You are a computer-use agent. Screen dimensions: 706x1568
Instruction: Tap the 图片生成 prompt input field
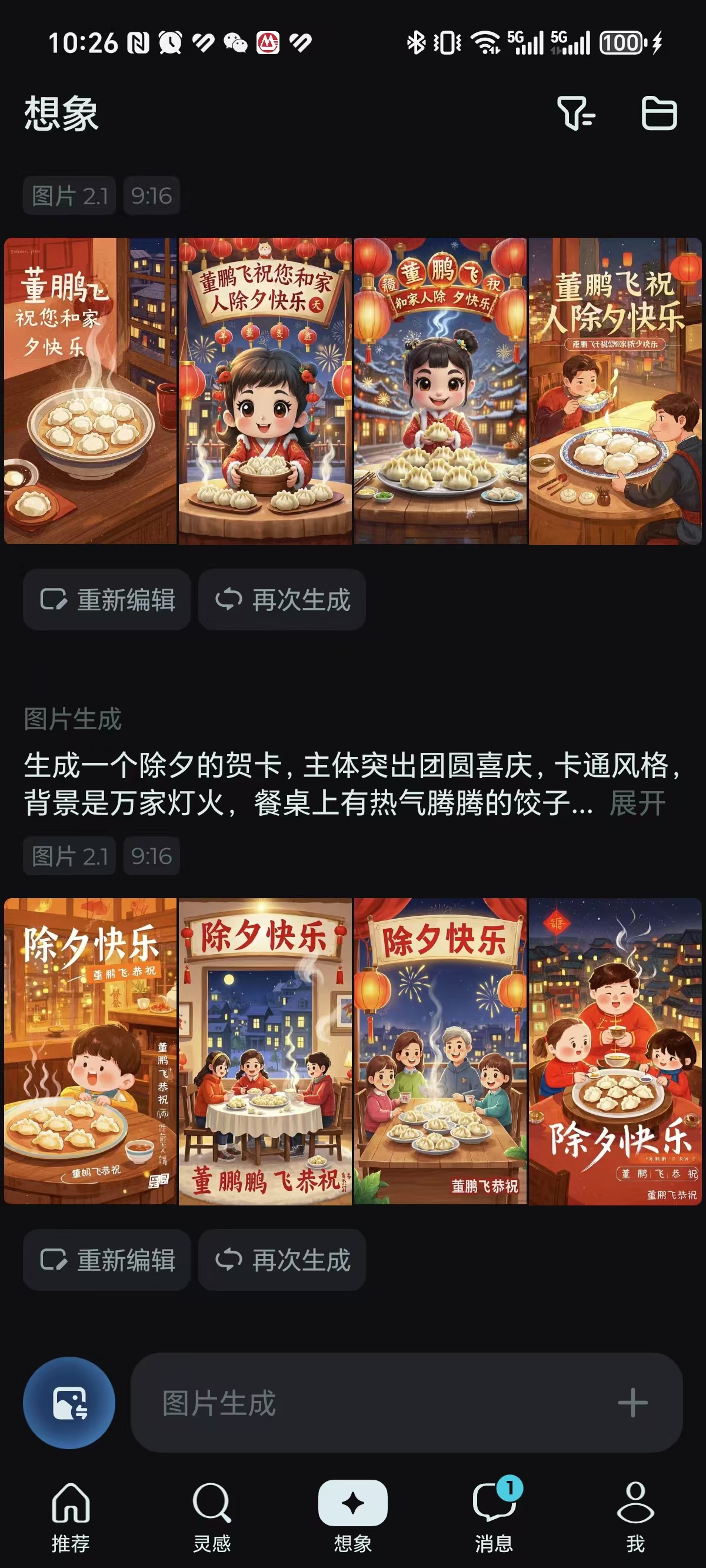(365, 1402)
